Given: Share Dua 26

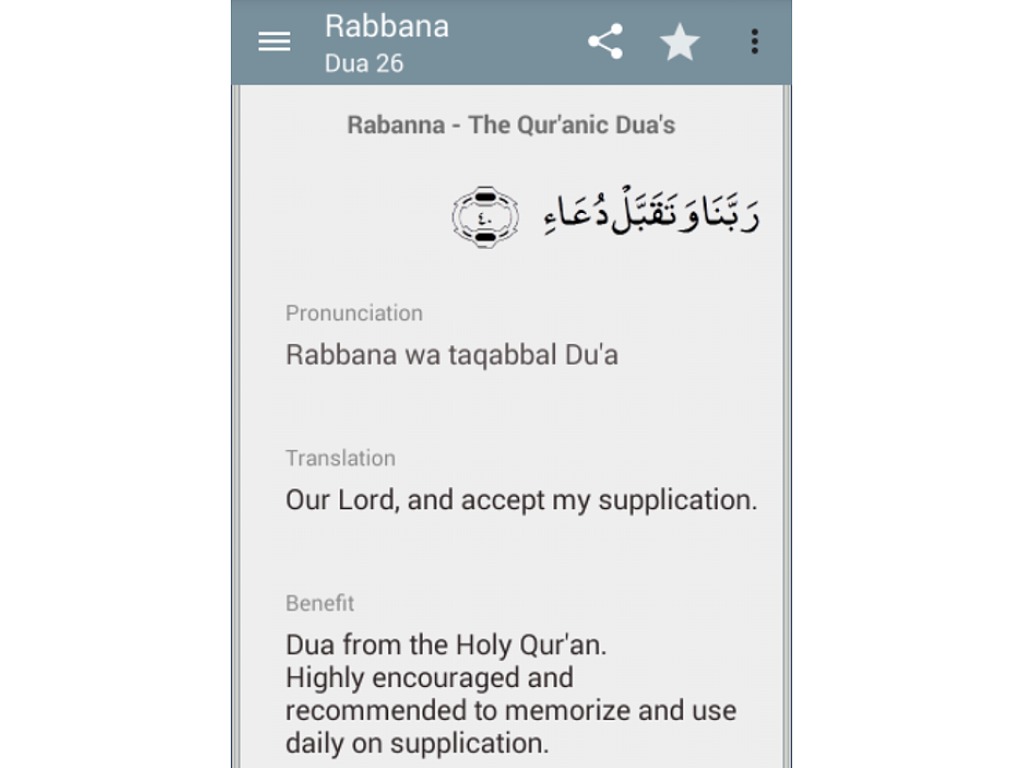Looking at the screenshot, I should (x=605, y=42).
